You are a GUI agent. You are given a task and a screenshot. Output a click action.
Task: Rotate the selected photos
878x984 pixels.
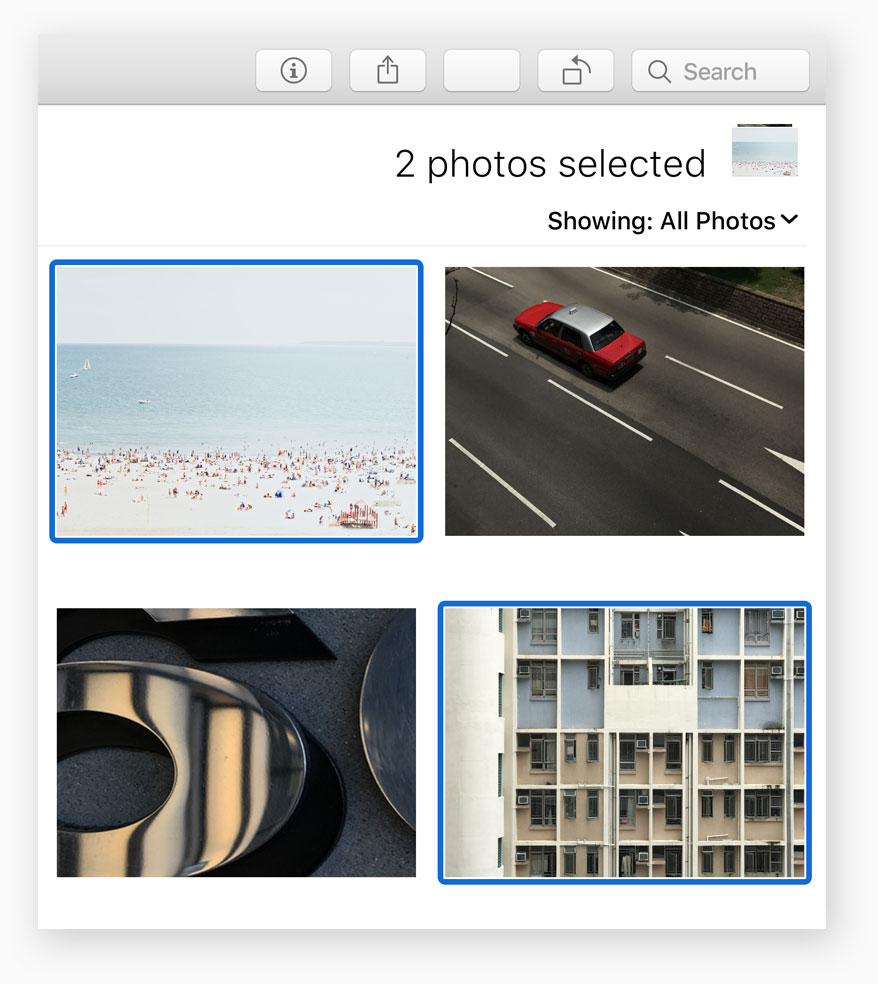[x=575, y=71]
